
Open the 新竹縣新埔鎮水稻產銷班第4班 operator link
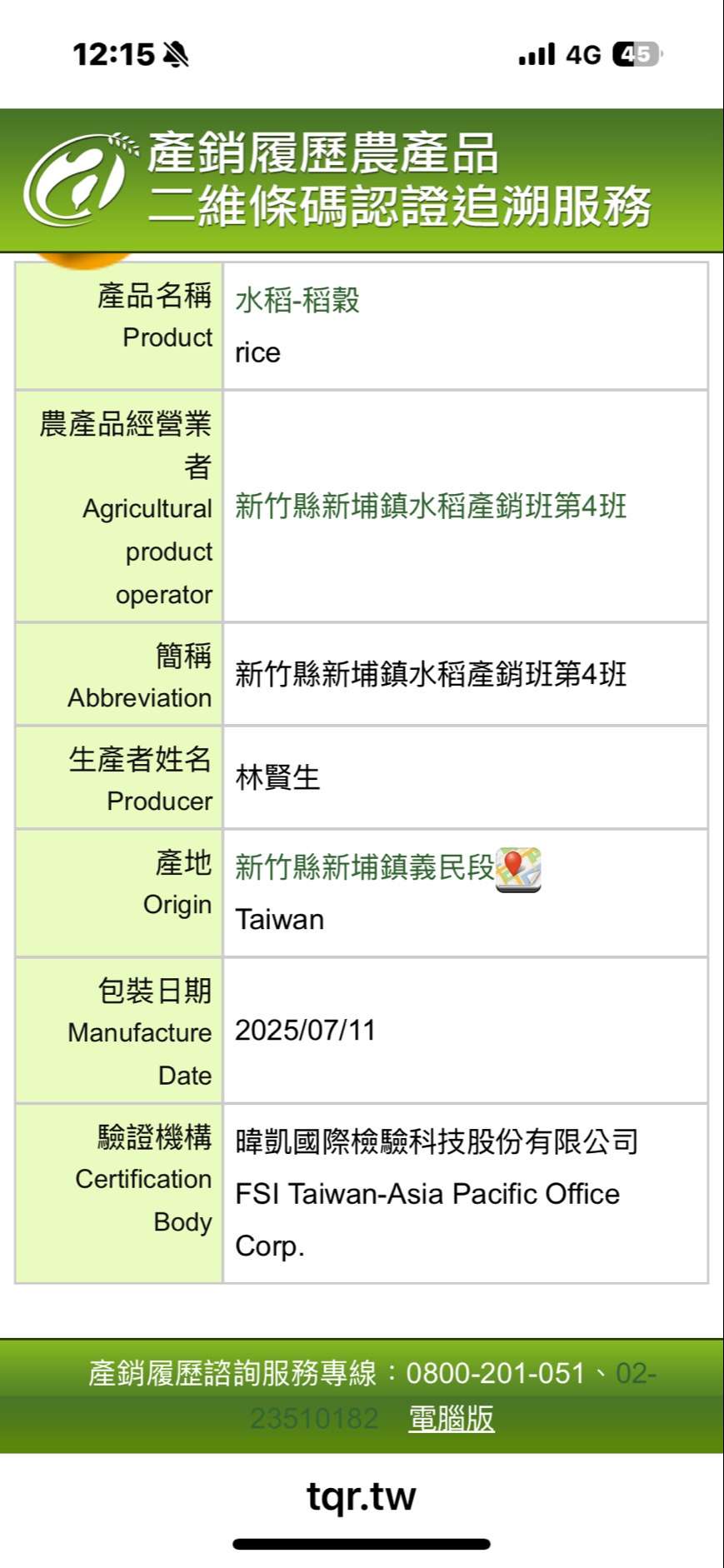click(x=431, y=506)
